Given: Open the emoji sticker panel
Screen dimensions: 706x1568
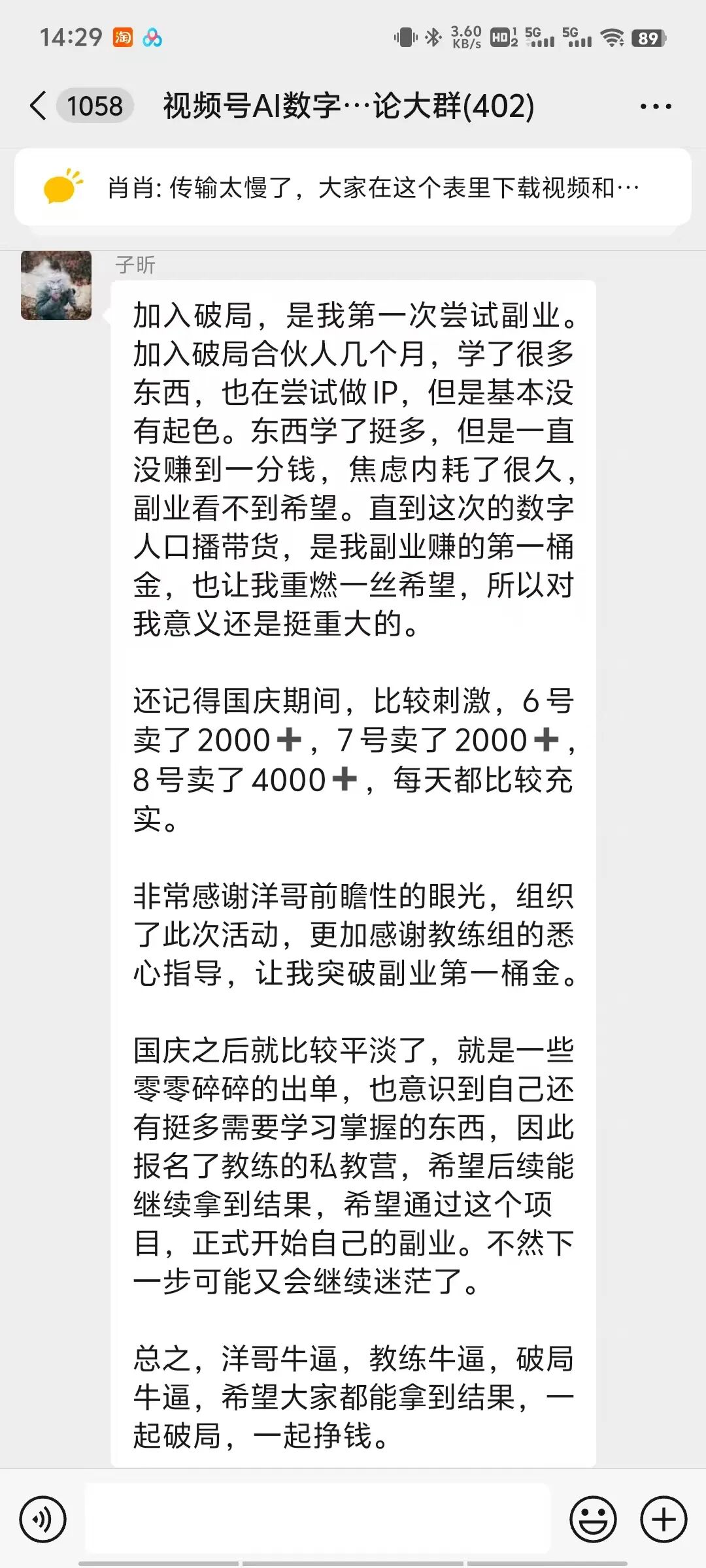Looking at the screenshot, I should (x=594, y=1519).
